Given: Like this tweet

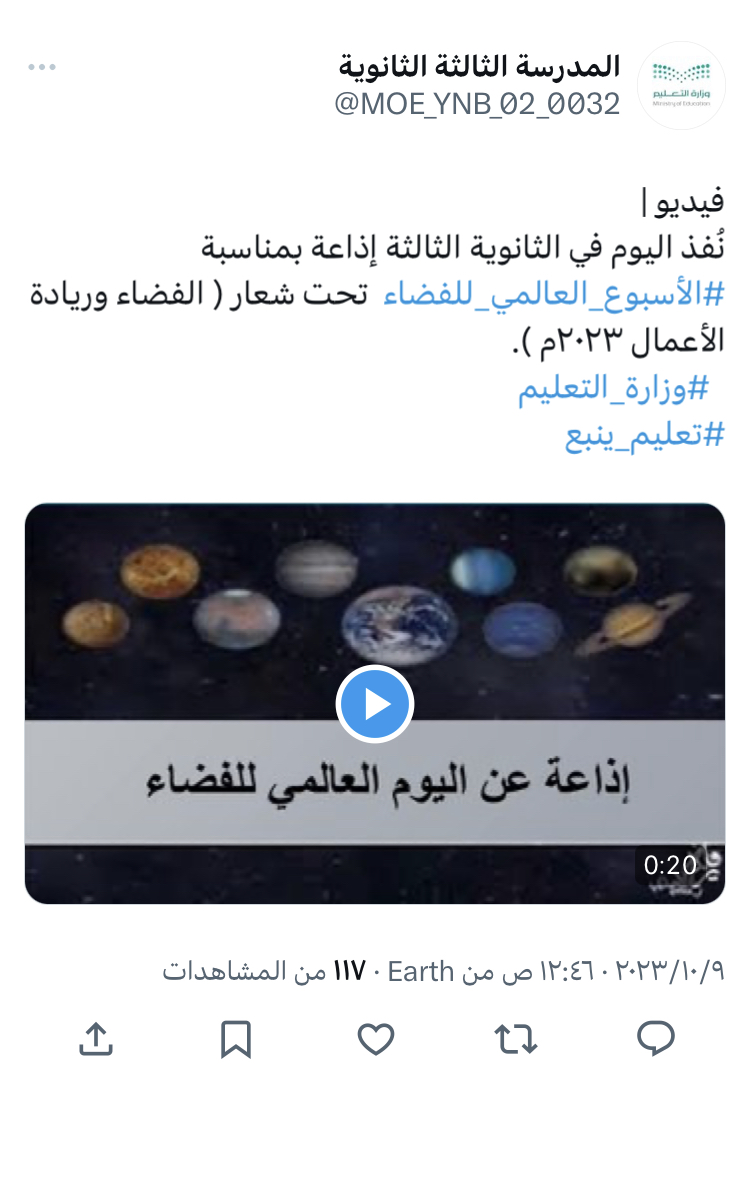Looking at the screenshot, I should (376, 1040).
